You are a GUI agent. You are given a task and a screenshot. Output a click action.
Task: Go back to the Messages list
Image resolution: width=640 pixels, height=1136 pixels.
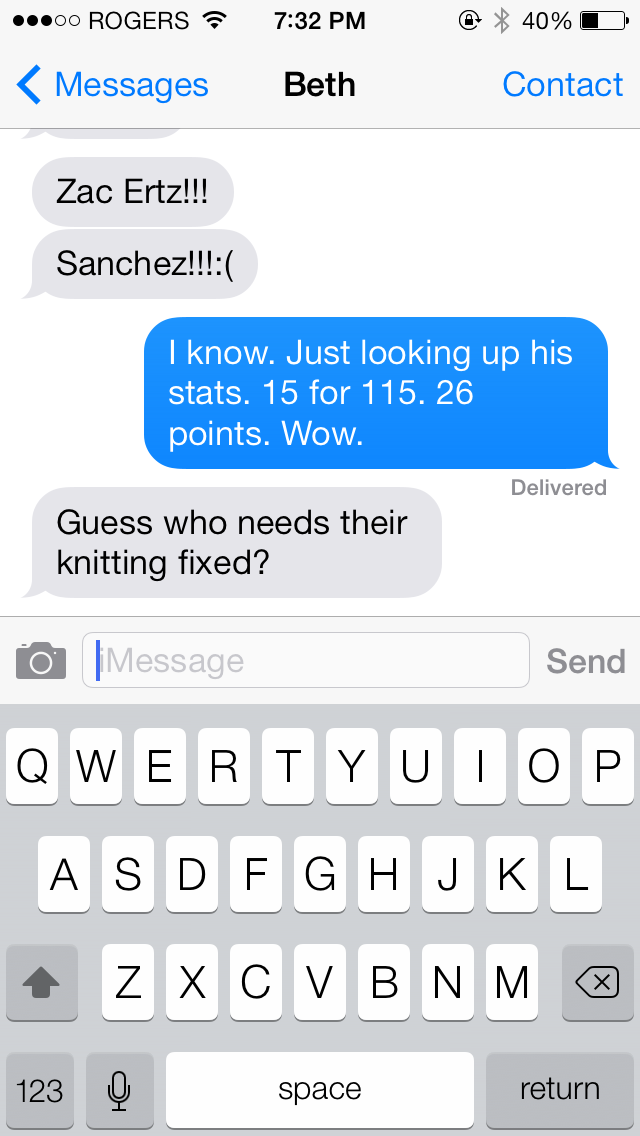click(x=112, y=86)
